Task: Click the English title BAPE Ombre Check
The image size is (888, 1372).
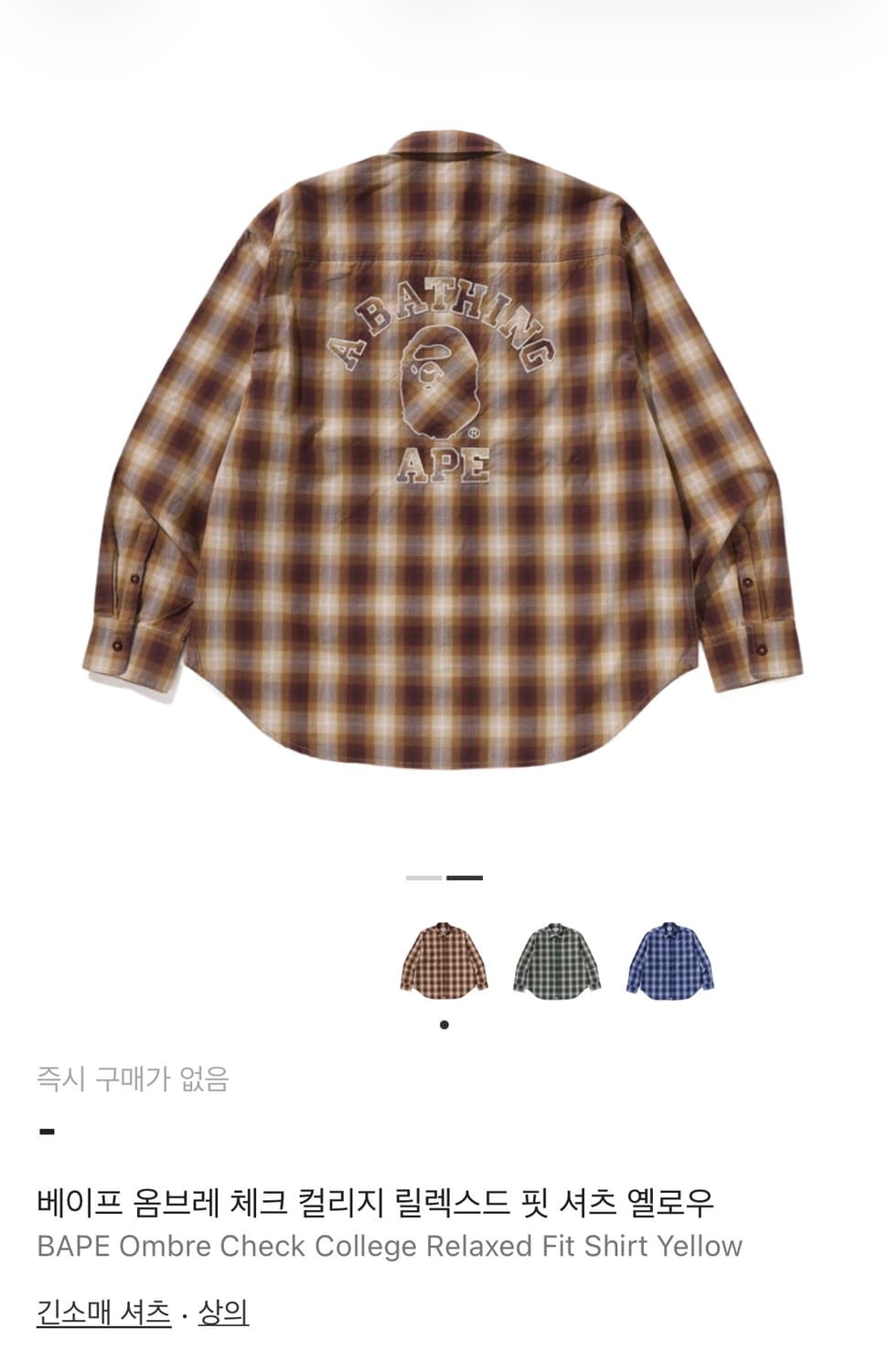Action: pyautogui.click(x=389, y=1244)
